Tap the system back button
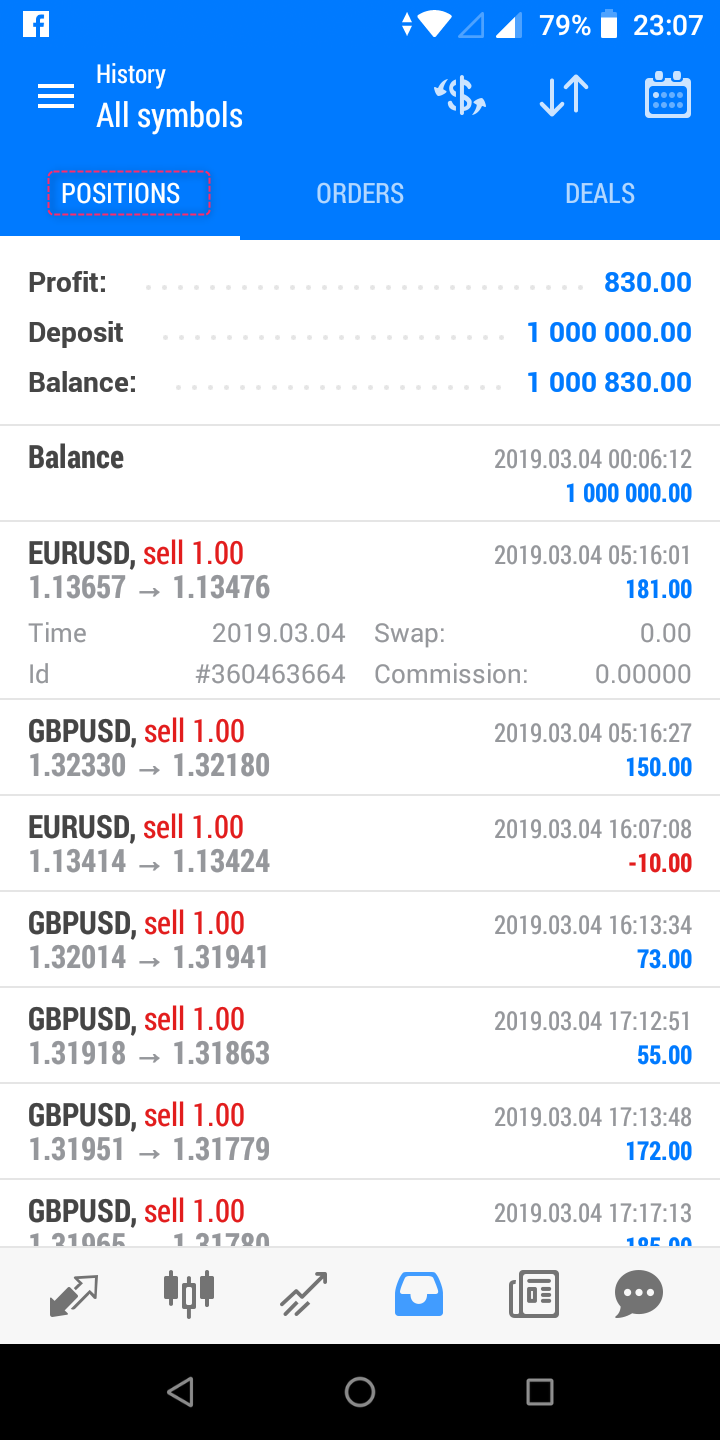Viewport: 720px width, 1440px height. point(180,1392)
